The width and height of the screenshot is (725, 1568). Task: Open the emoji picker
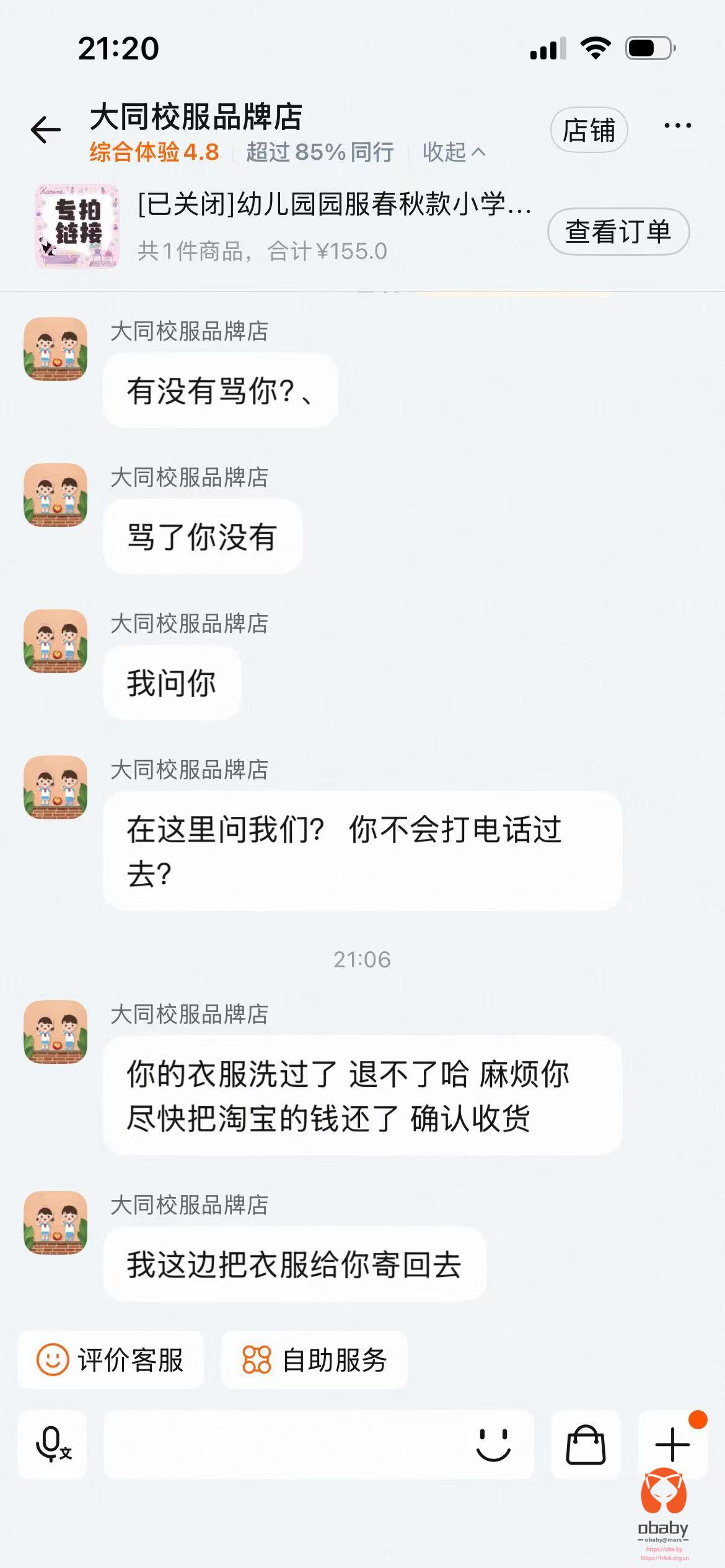[x=493, y=1445]
